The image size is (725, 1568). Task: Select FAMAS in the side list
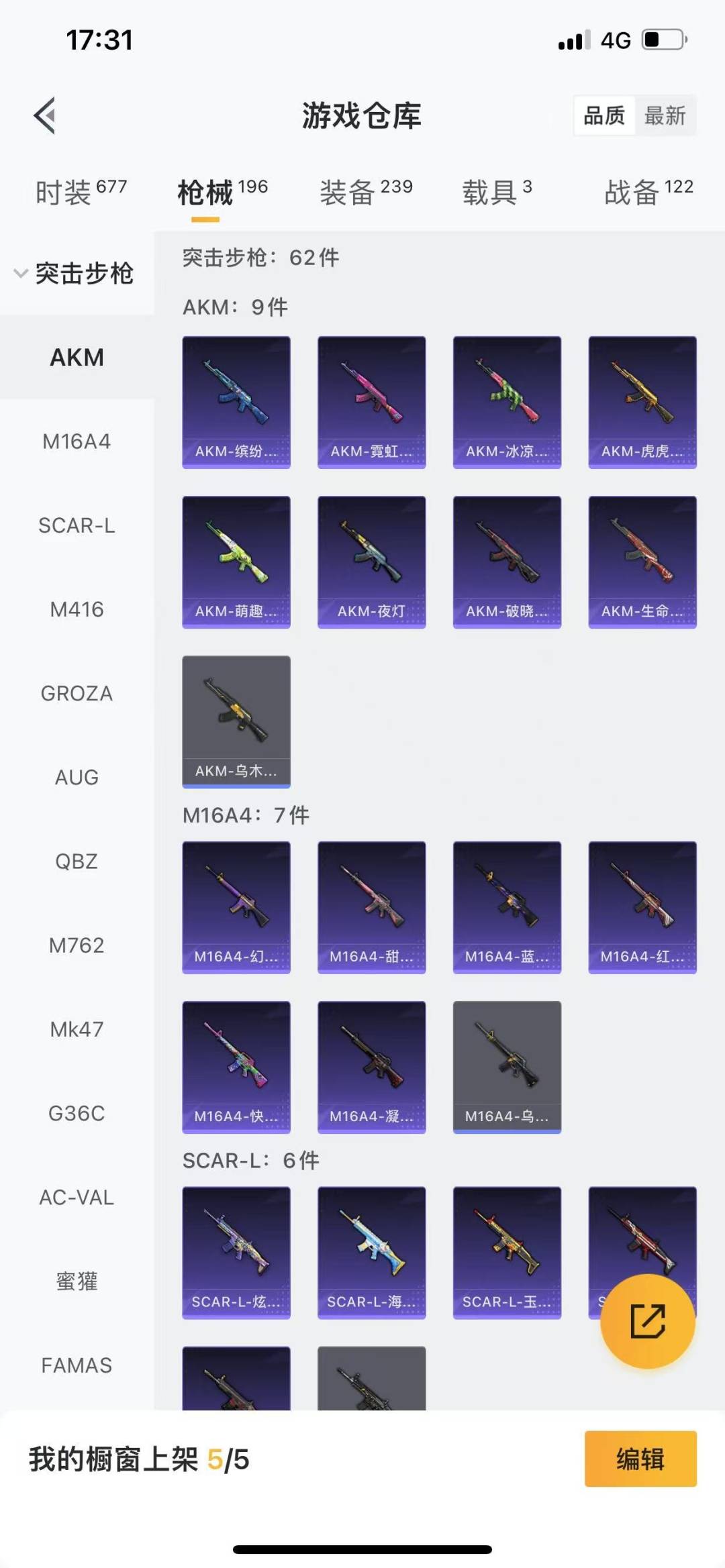(x=77, y=1365)
